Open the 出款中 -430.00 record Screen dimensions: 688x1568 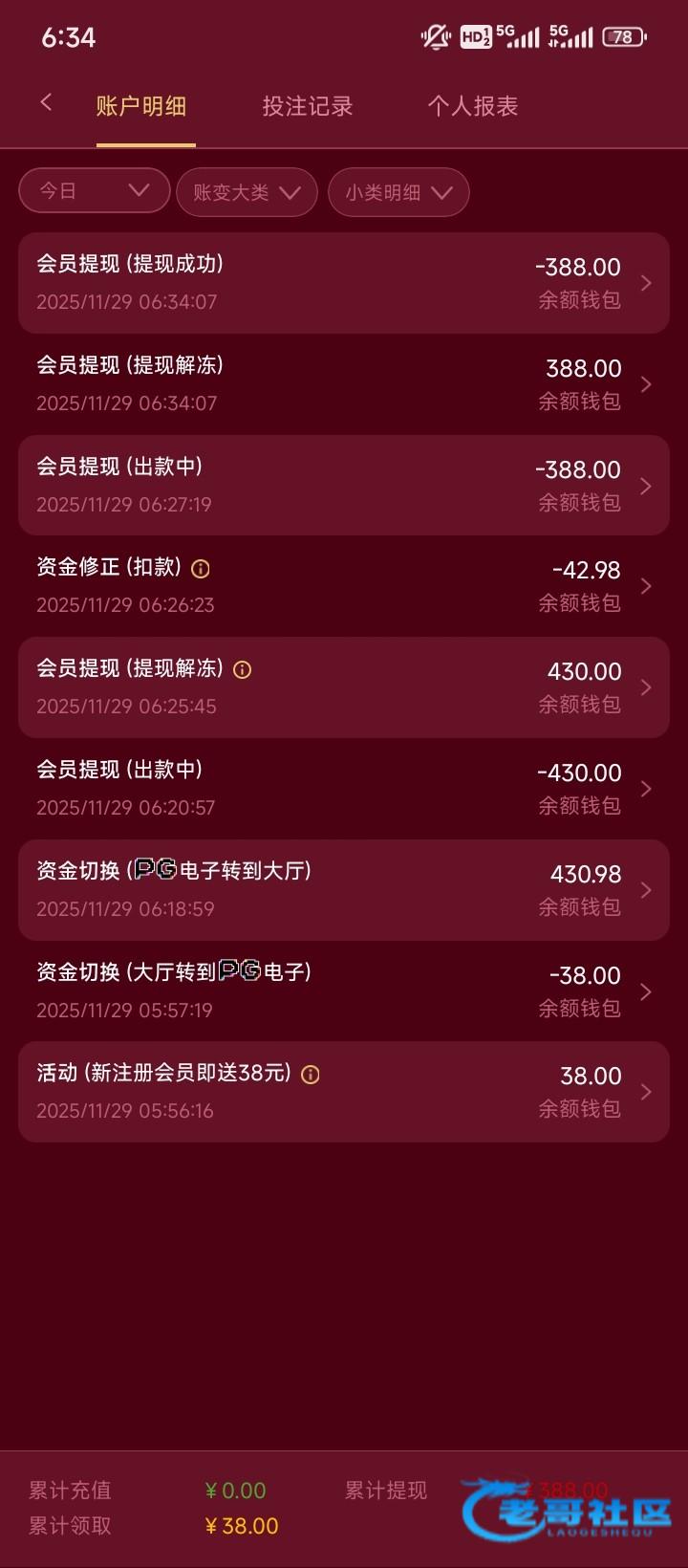pyautogui.click(x=344, y=789)
